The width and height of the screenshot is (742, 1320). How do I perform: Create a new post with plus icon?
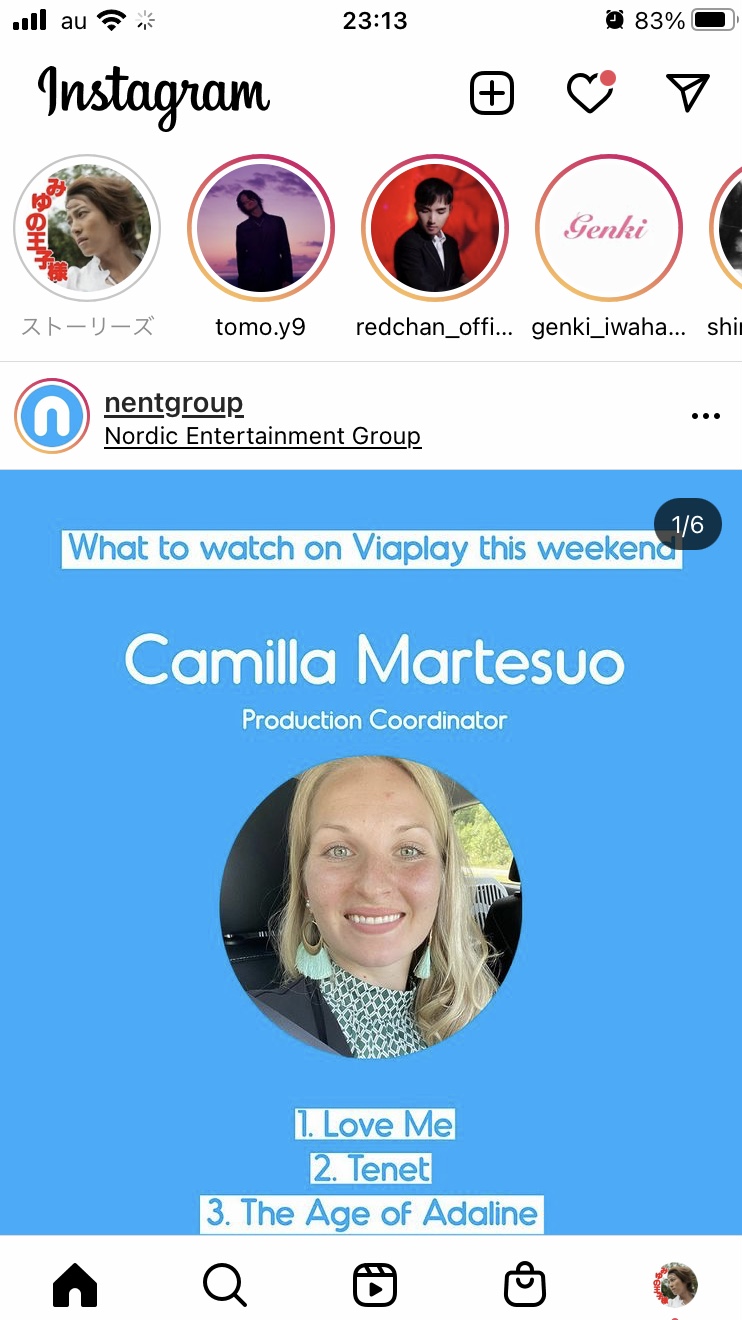pos(491,93)
